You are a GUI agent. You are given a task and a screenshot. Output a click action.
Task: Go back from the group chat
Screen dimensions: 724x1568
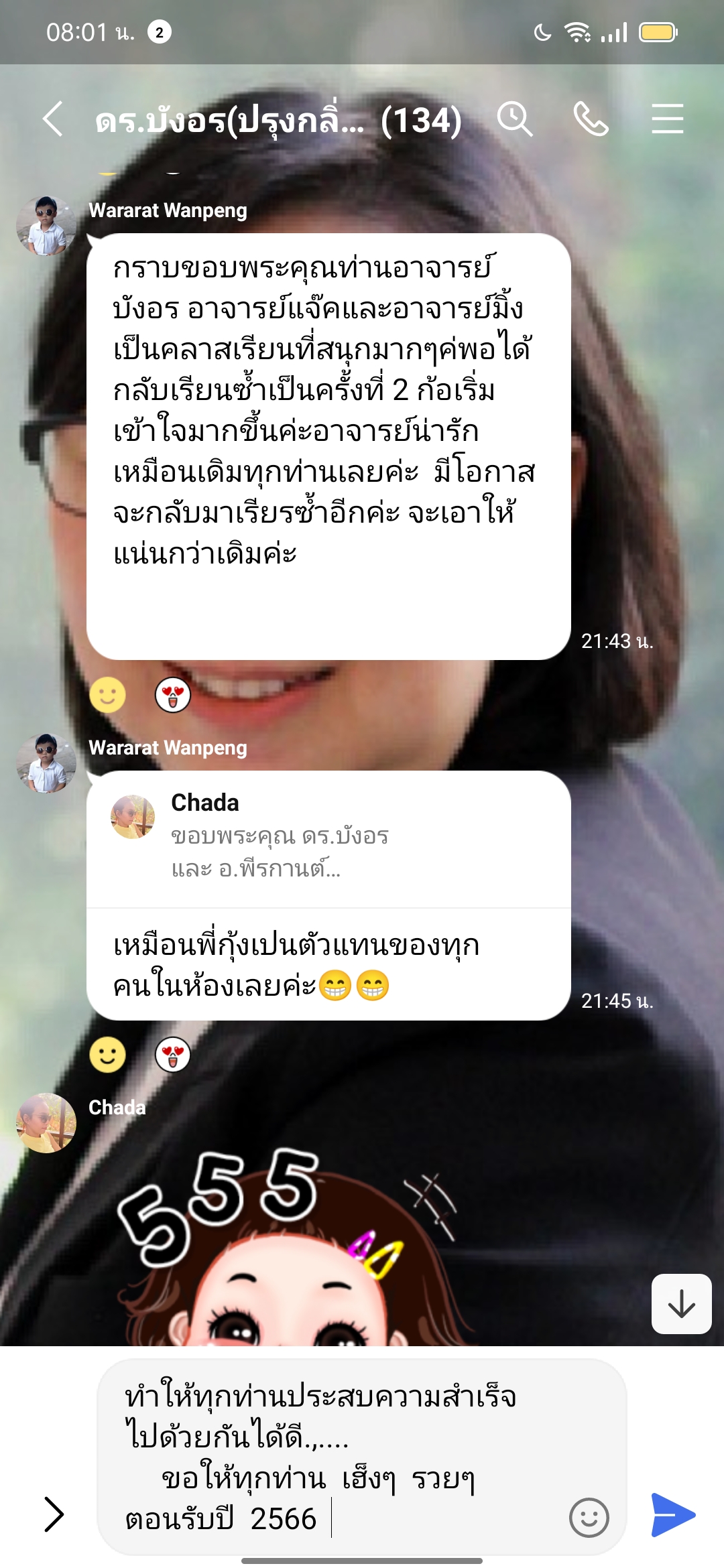click(52, 119)
